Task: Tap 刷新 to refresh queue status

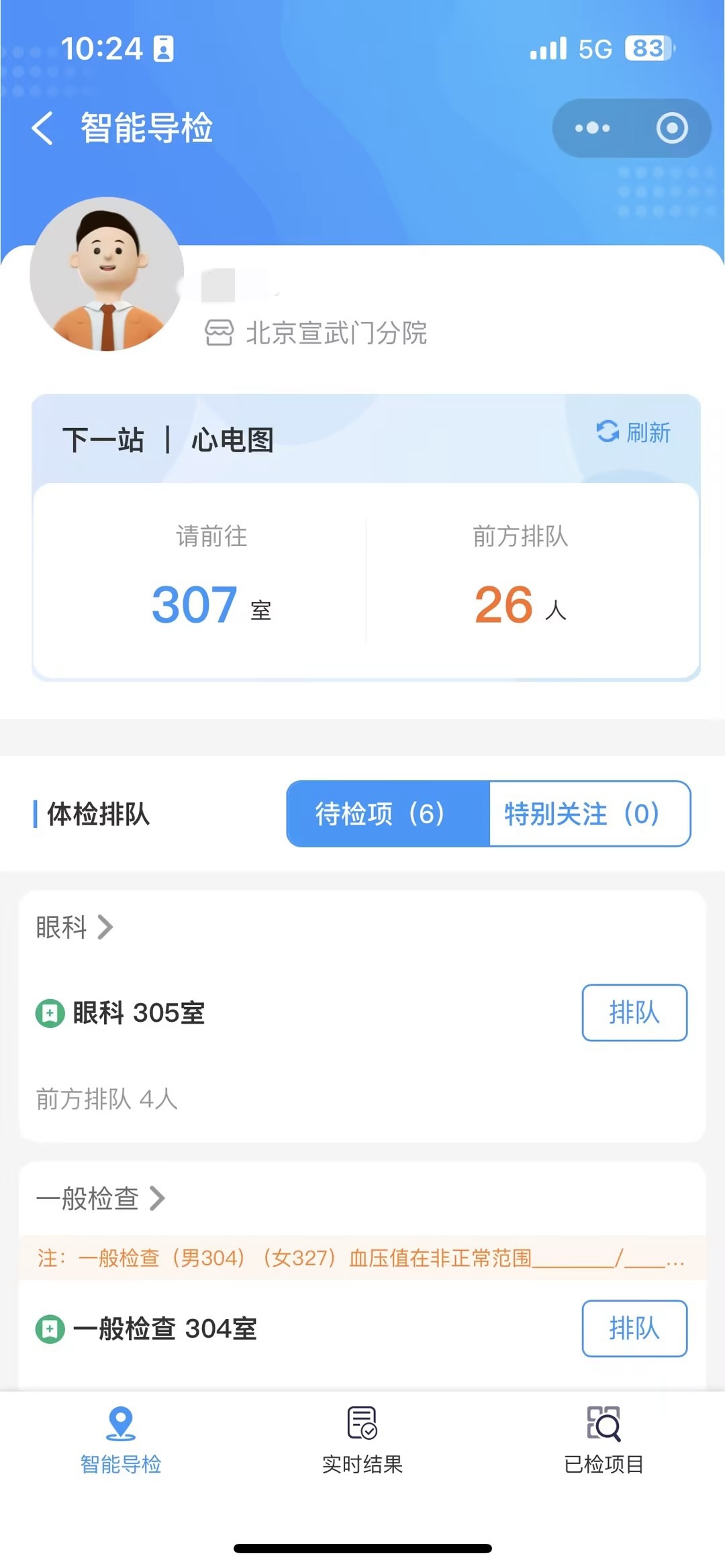Action: (634, 432)
